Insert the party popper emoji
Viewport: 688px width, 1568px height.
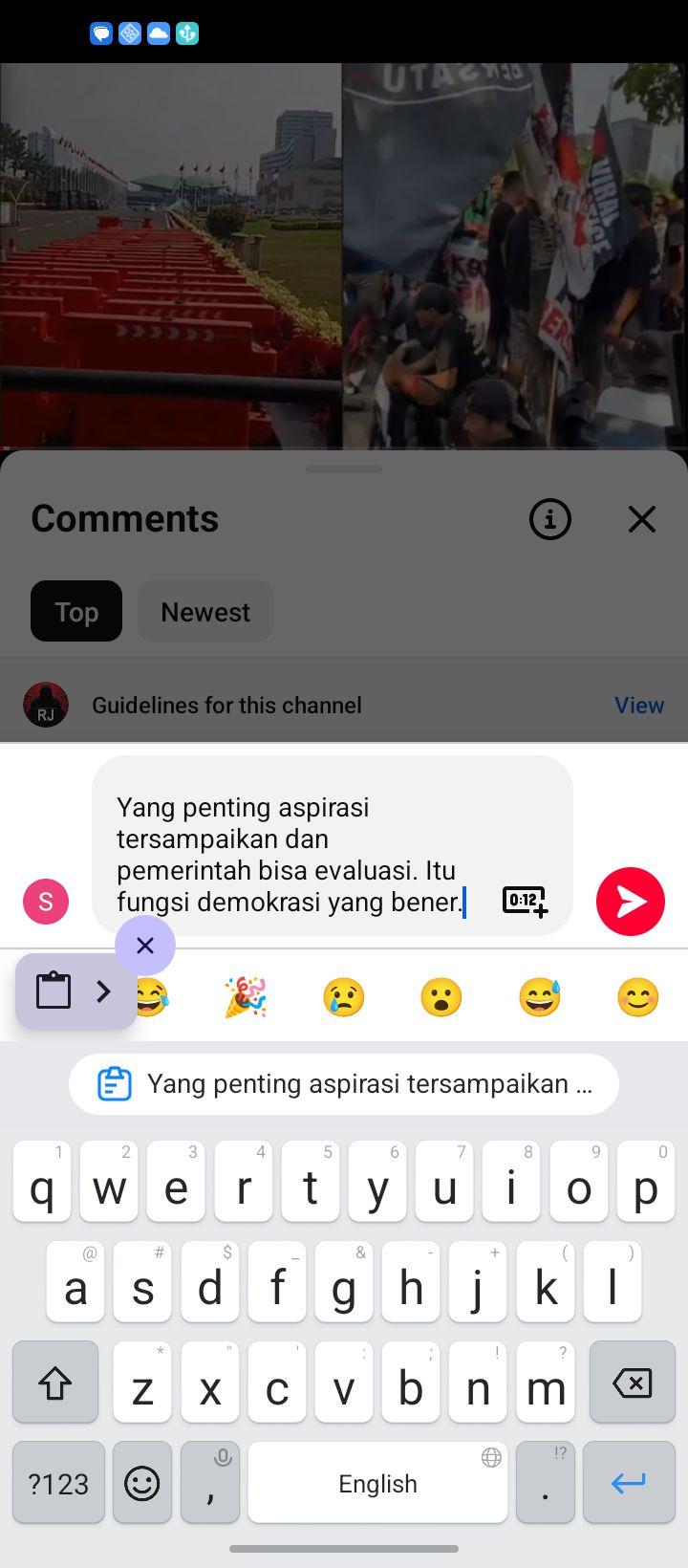coord(246,997)
